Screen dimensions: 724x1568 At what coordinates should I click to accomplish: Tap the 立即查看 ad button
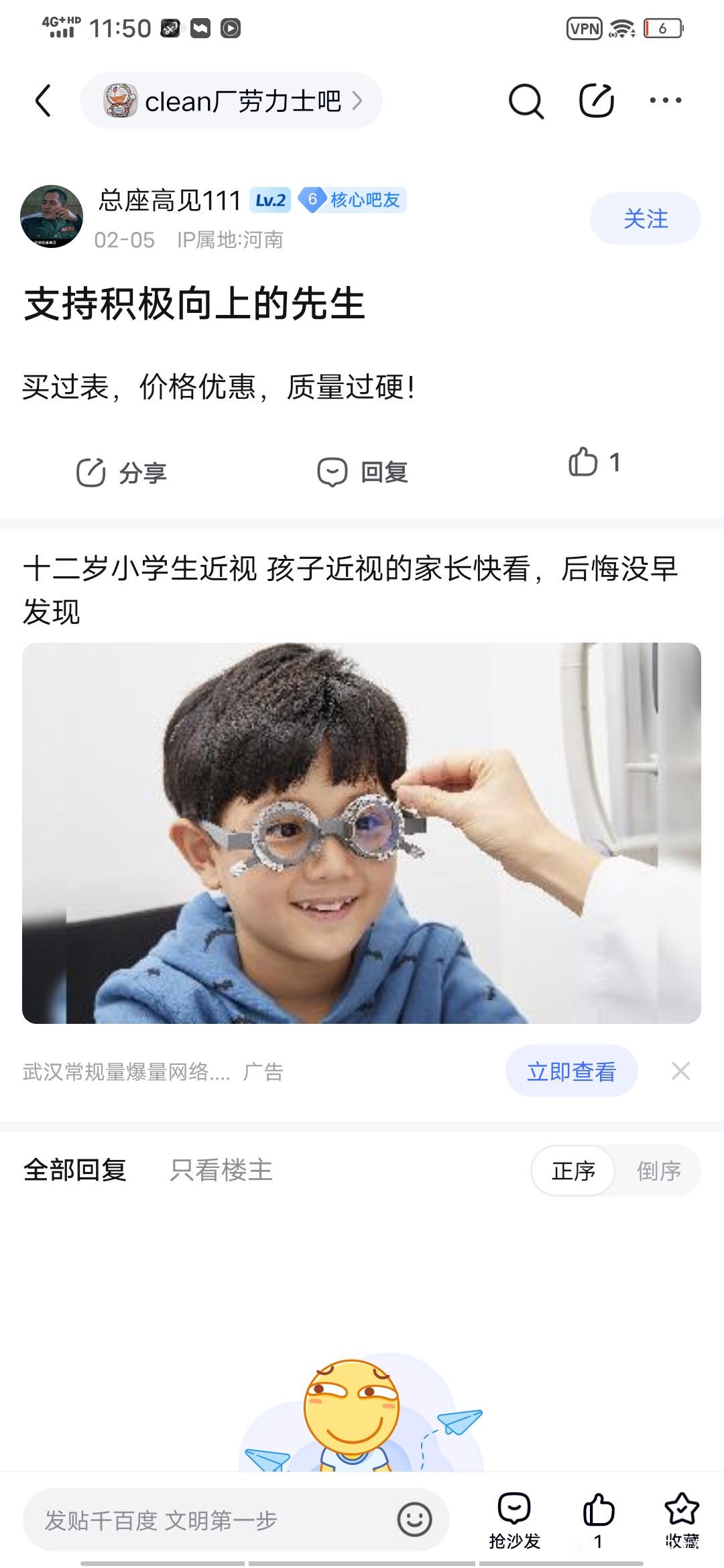(571, 1071)
